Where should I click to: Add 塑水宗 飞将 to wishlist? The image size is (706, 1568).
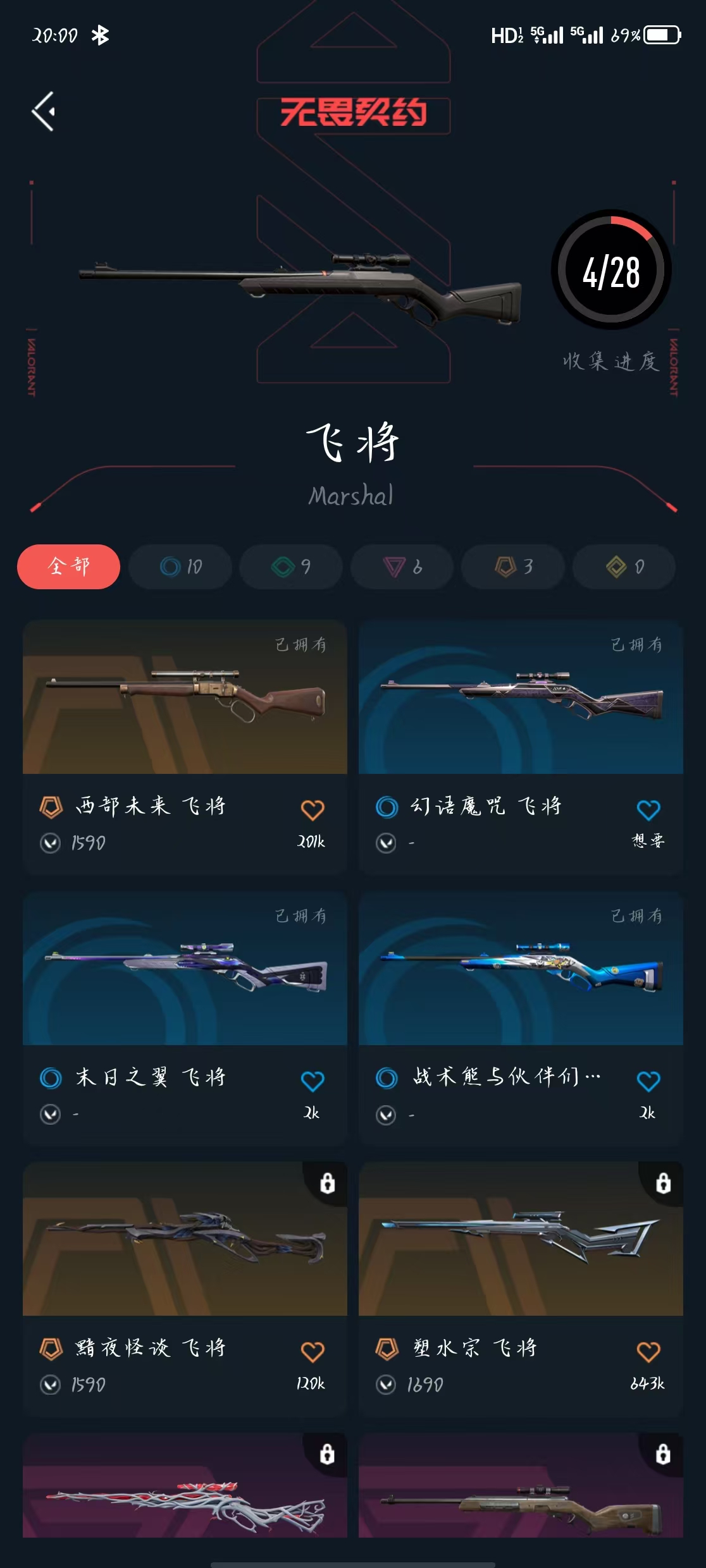pos(648,1352)
